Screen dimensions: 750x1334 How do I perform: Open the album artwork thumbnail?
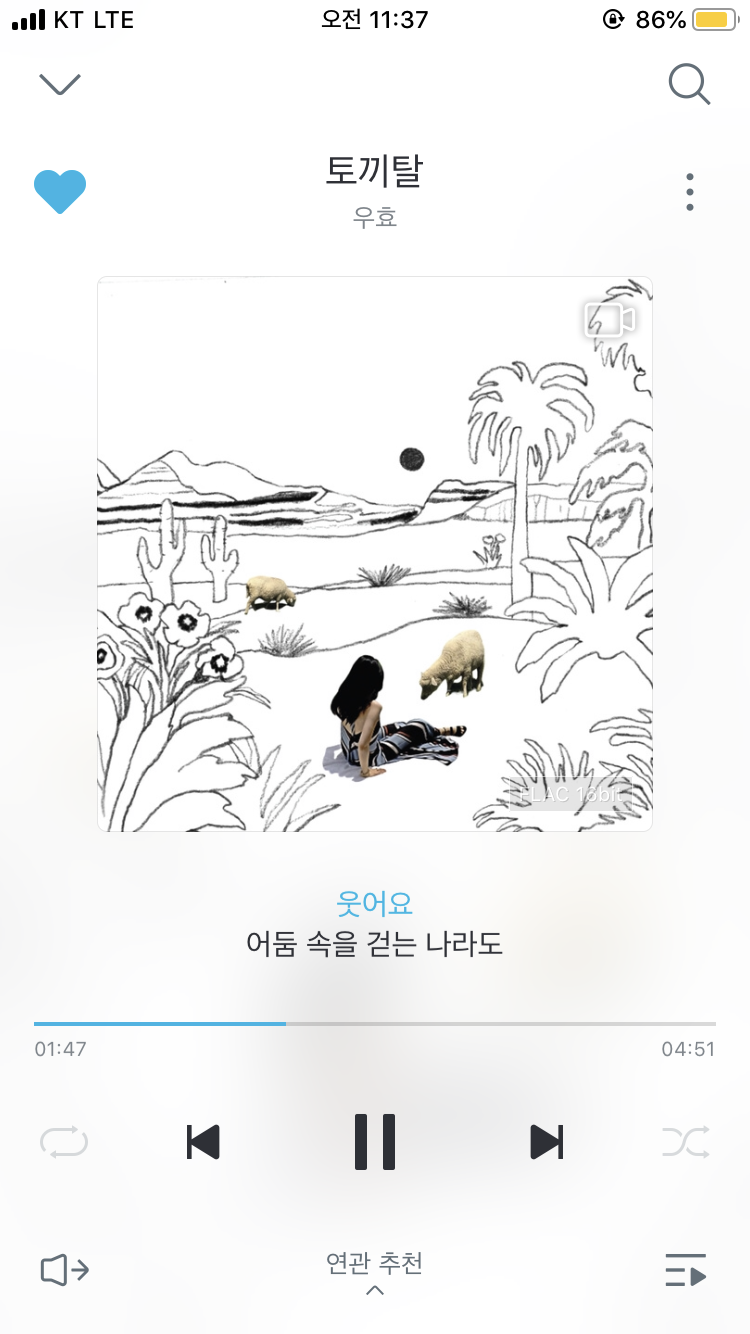[375, 553]
